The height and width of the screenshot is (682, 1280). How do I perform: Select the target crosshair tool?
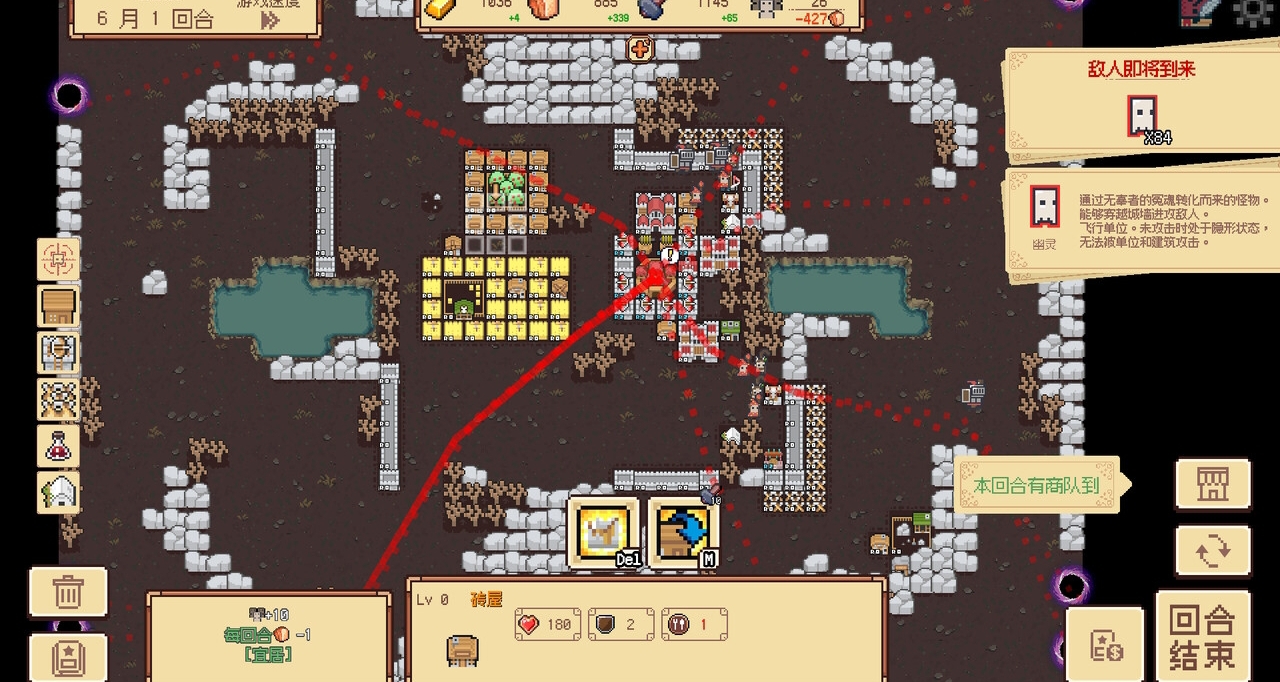tap(59, 260)
